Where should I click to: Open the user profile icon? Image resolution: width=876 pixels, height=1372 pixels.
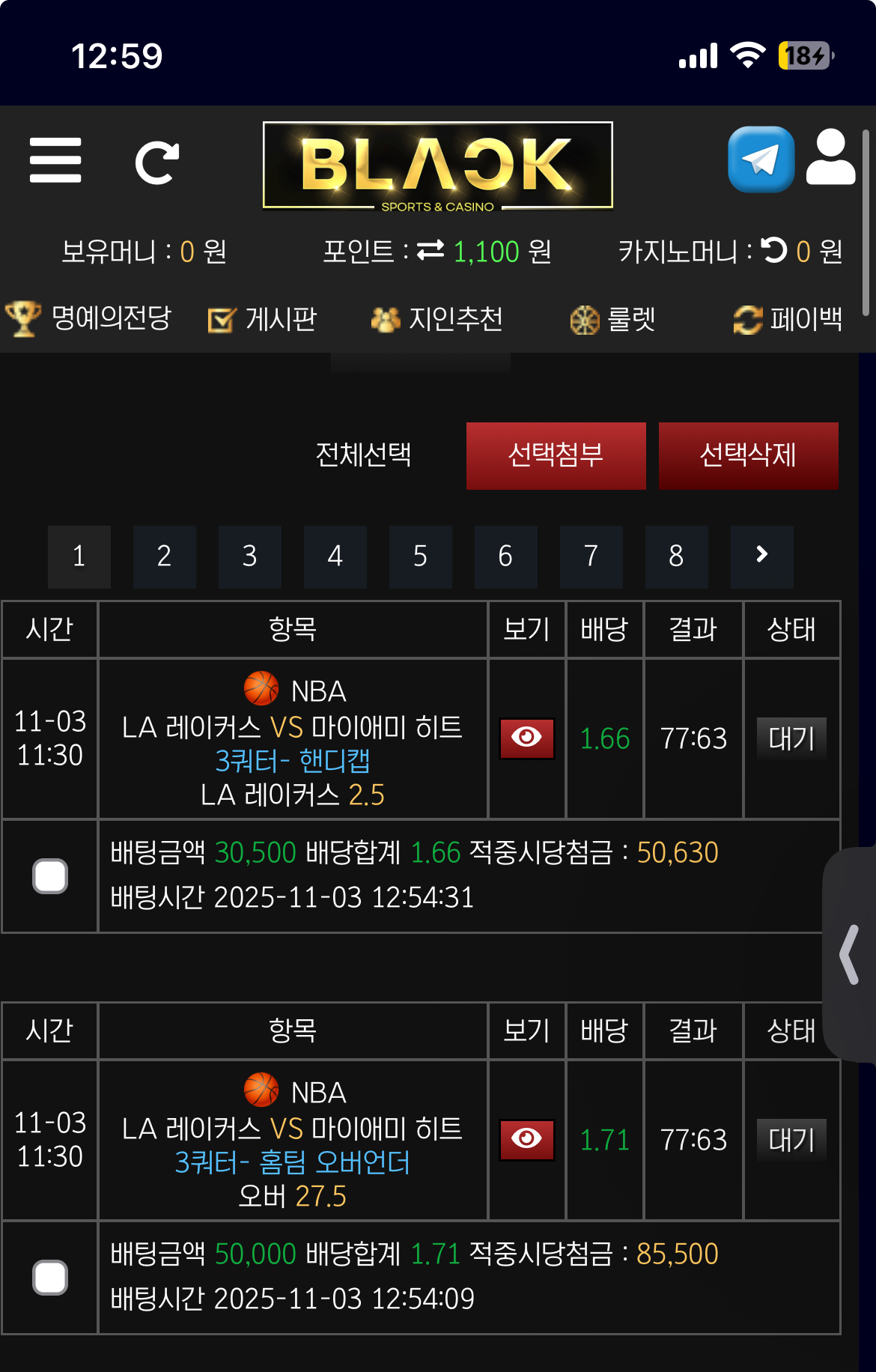coord(831,158)
